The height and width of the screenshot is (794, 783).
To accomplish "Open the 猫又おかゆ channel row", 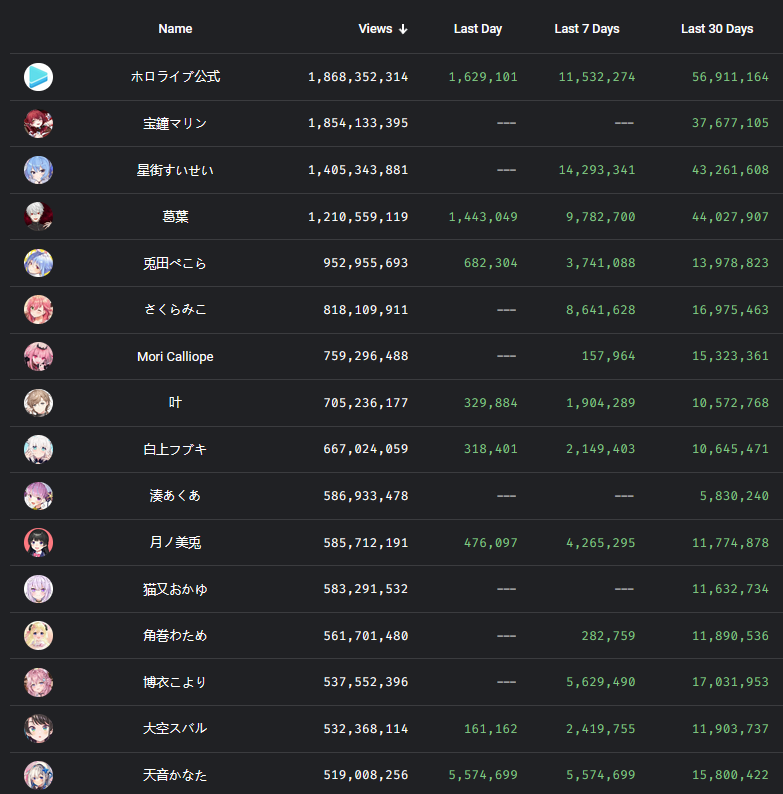I will pyautogui.click(x=175, y=589).
